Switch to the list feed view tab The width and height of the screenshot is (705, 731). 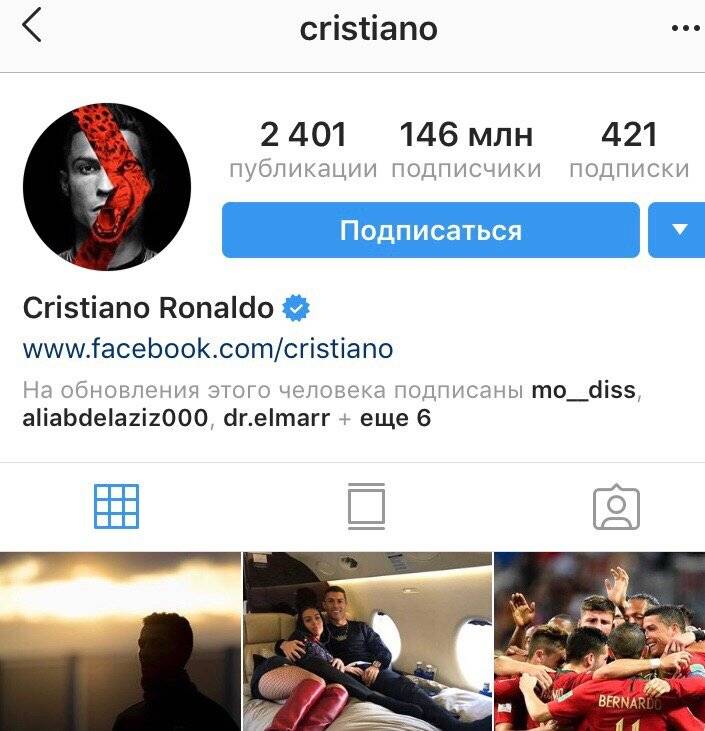point(366,506)
